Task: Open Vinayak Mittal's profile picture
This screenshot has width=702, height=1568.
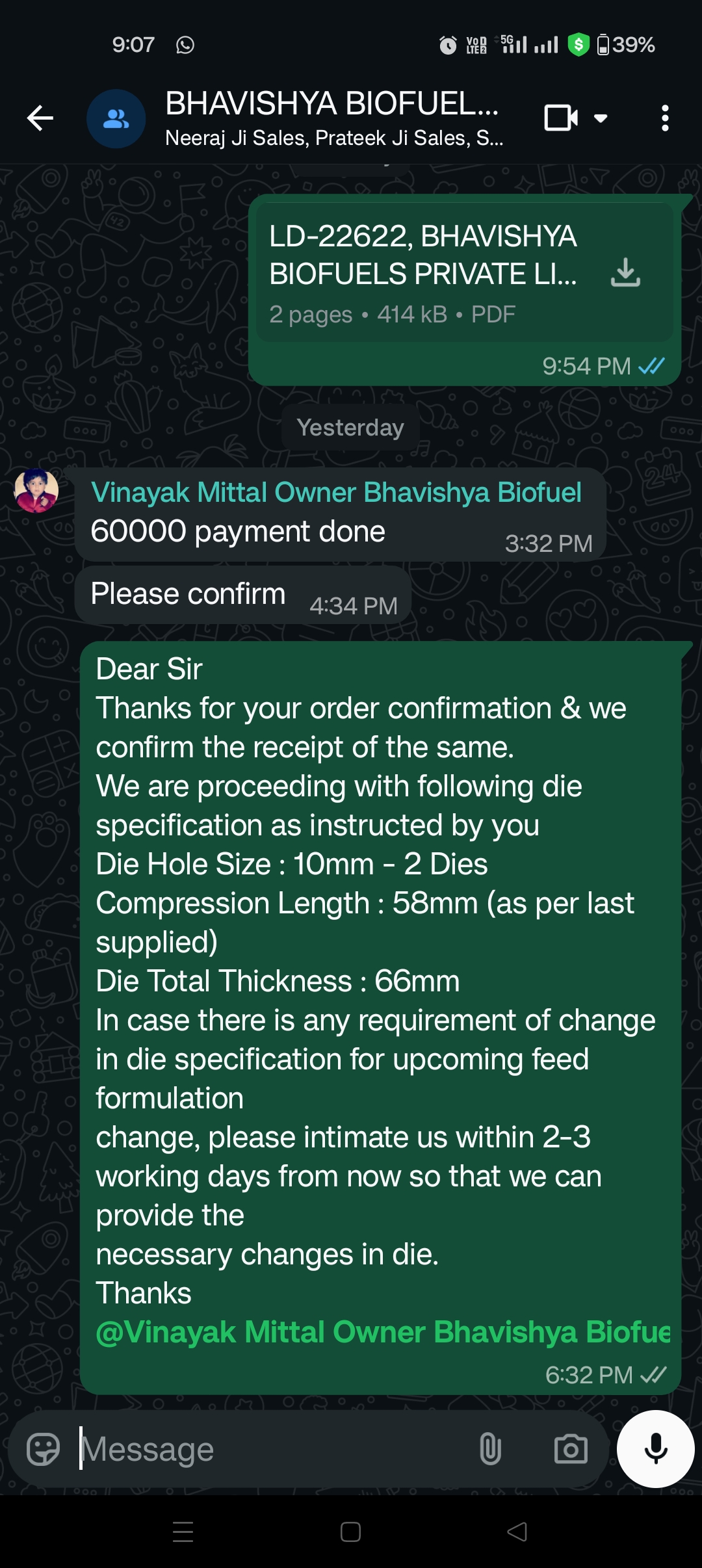Action: pos(36,491)
